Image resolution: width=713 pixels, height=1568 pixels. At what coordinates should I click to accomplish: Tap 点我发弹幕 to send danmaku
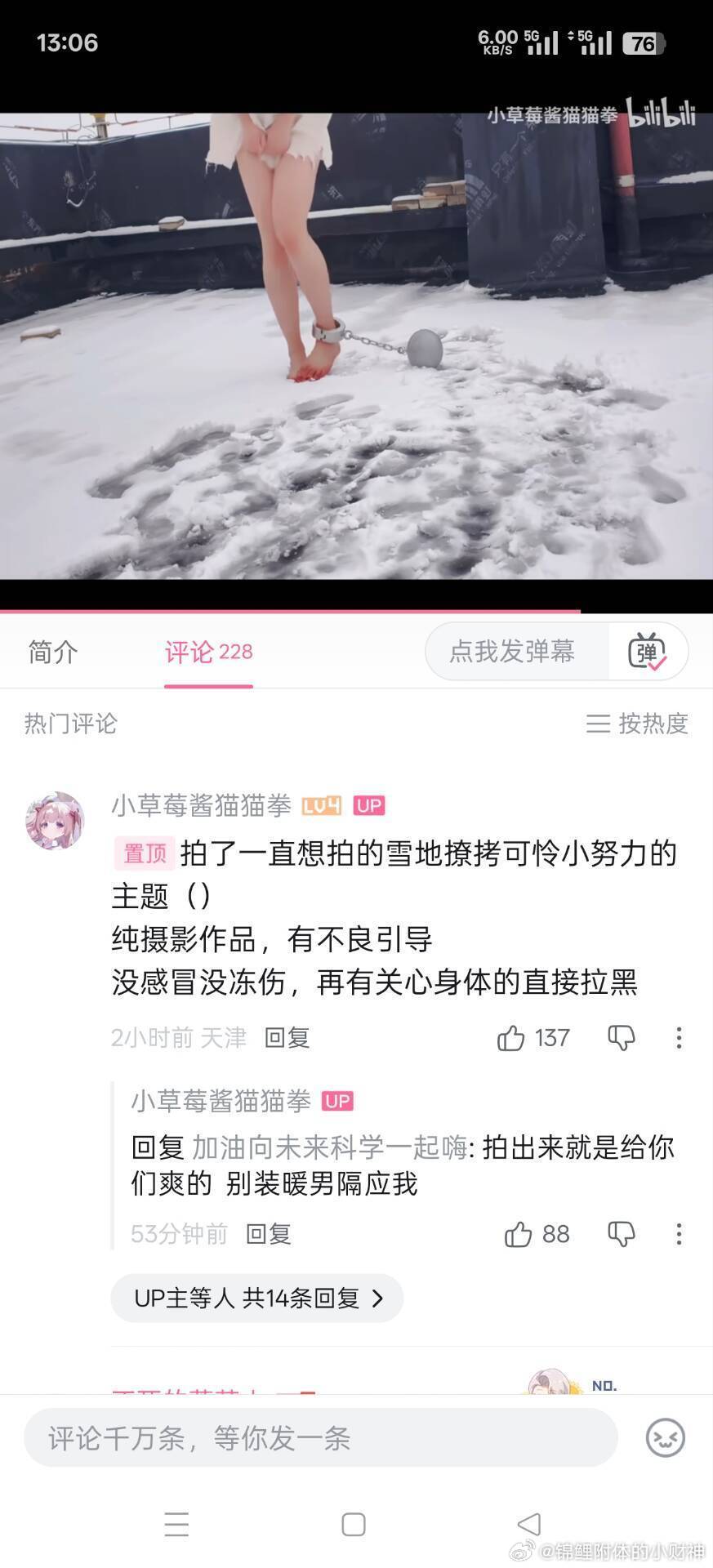(x=515, y=651)
